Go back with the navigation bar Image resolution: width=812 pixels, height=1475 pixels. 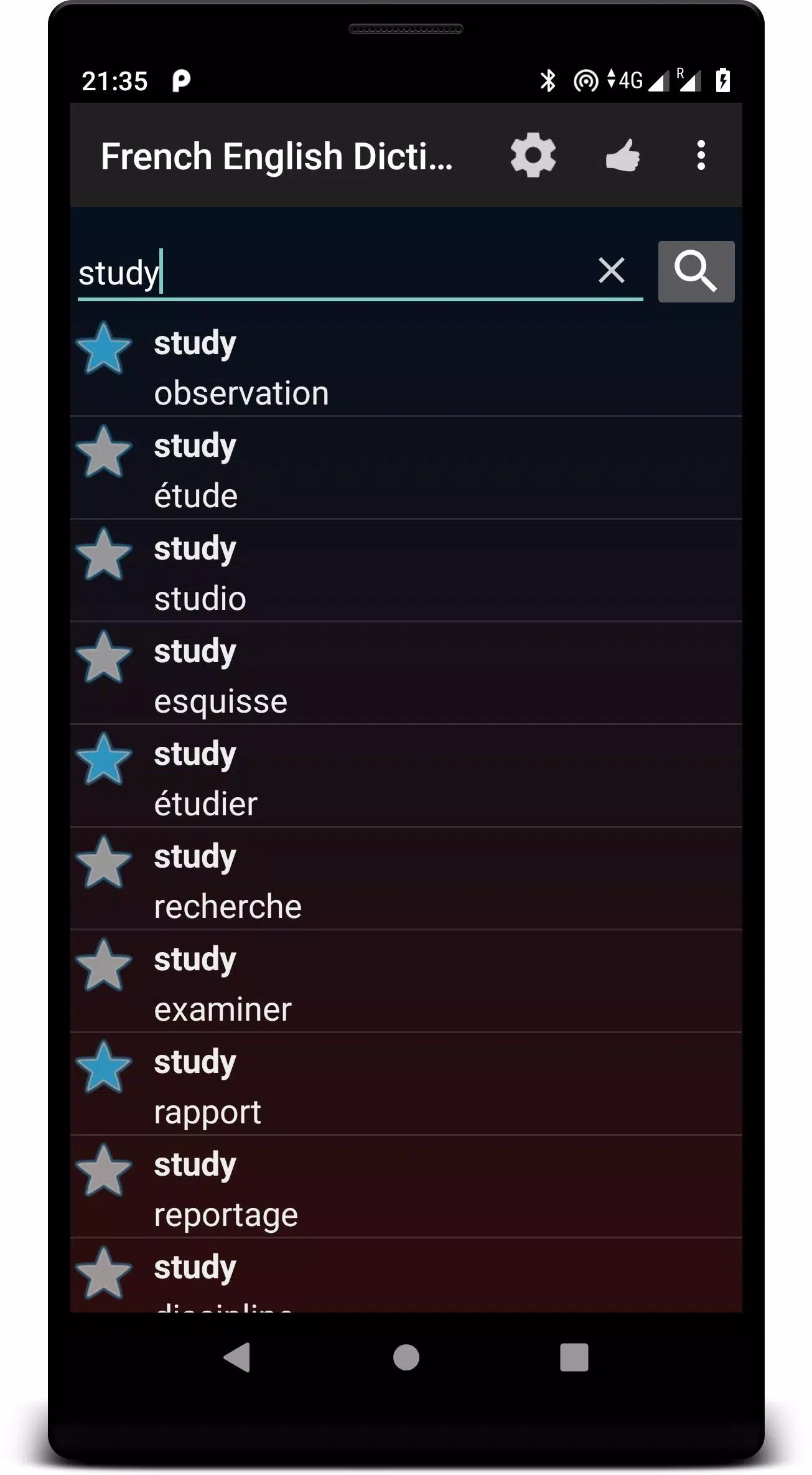(237, 1357)
